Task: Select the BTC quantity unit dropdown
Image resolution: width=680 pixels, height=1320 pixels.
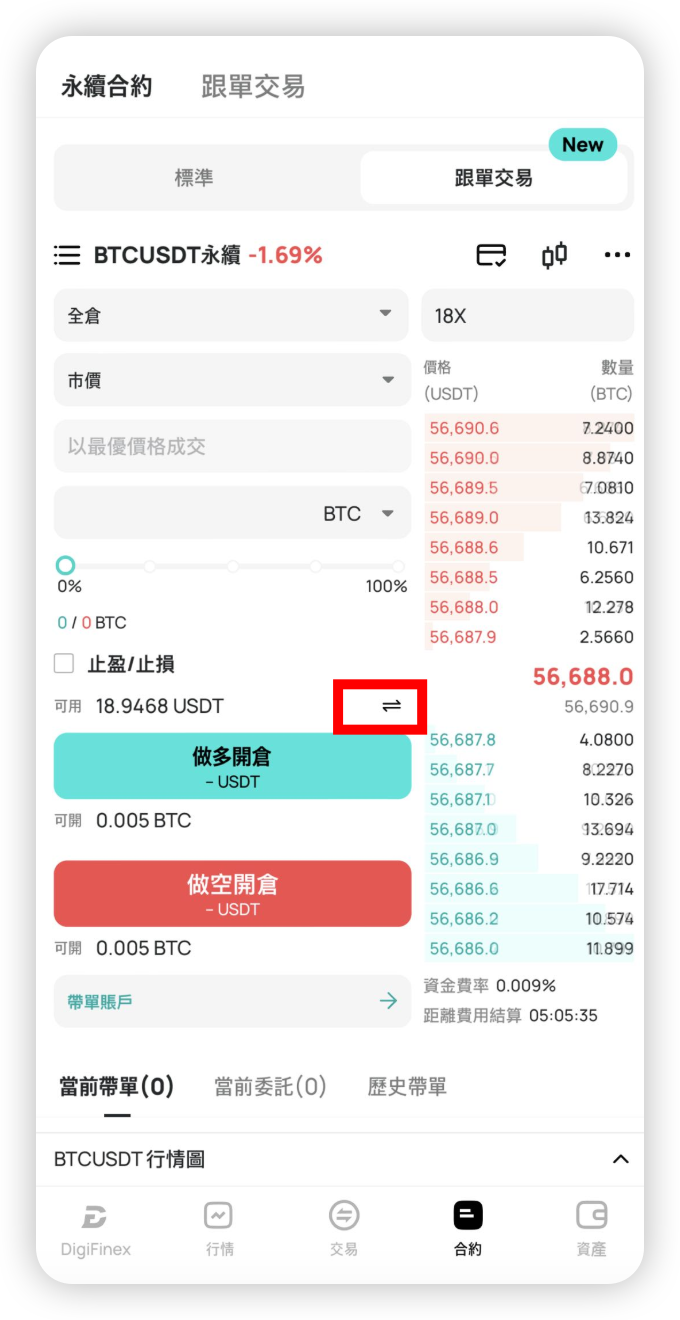Action: pyautogui.click(x=358, y=514)
